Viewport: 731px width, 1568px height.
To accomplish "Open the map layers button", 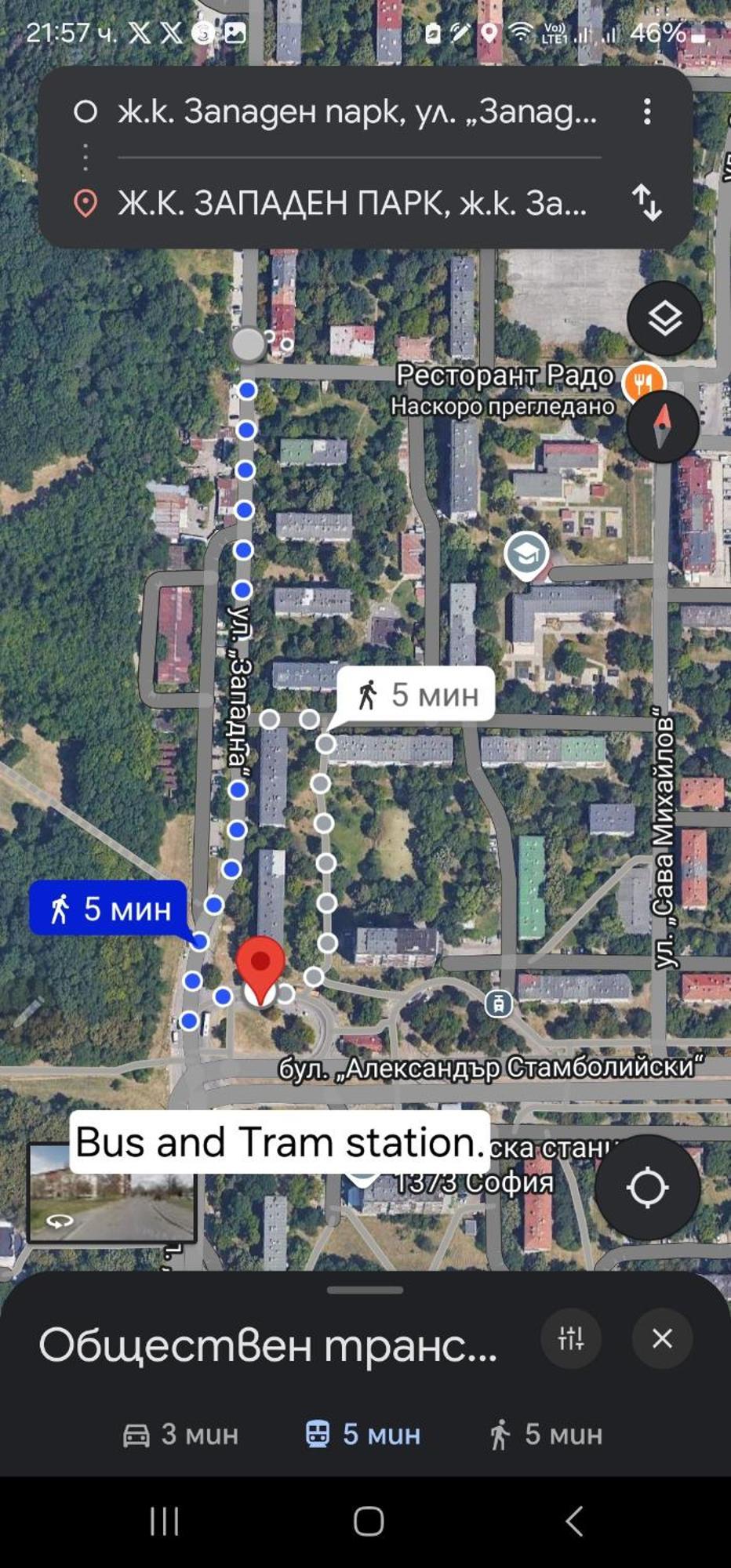I will (664, 319).
